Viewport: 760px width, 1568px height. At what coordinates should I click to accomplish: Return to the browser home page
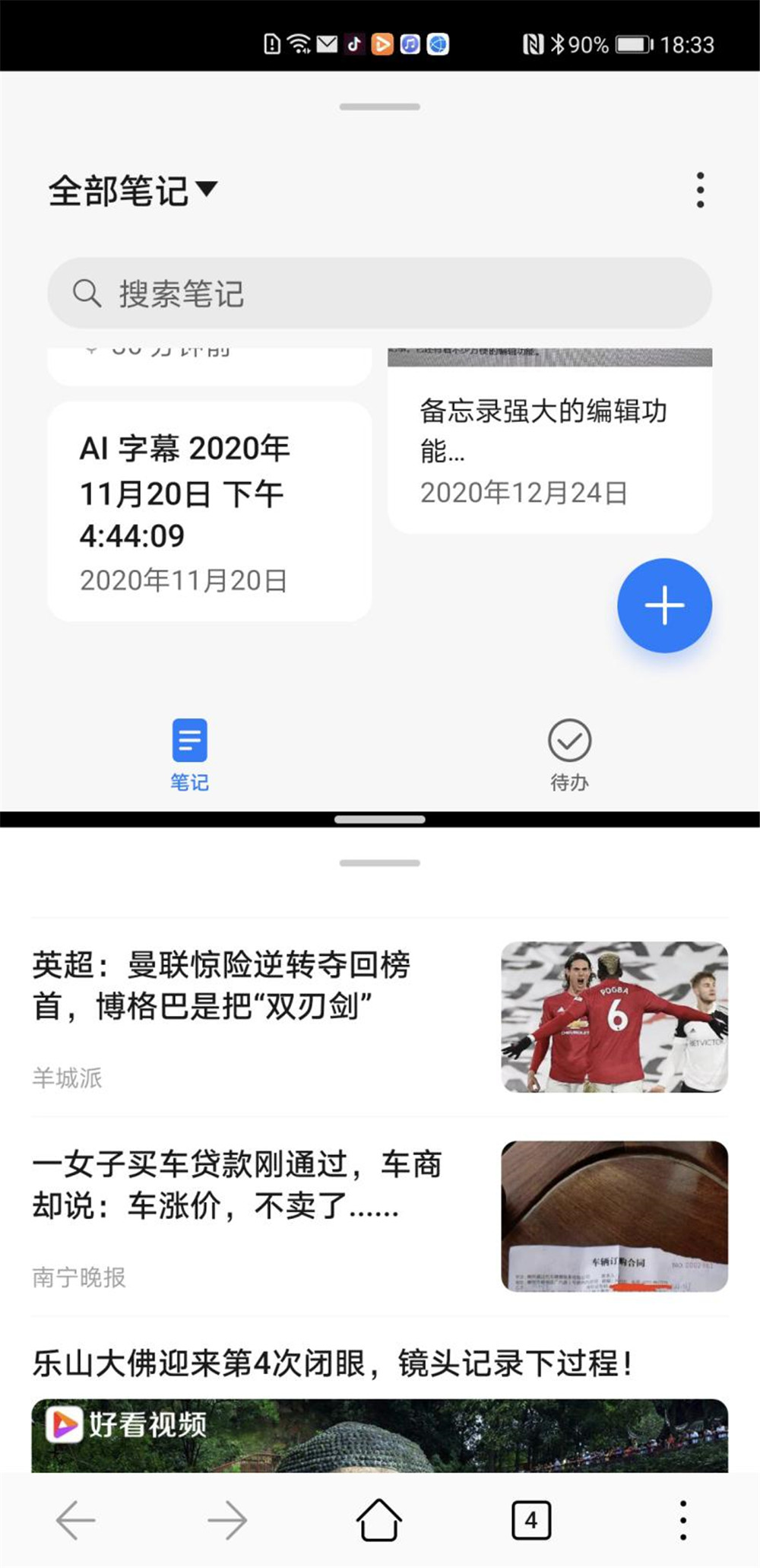[378, 1520]
